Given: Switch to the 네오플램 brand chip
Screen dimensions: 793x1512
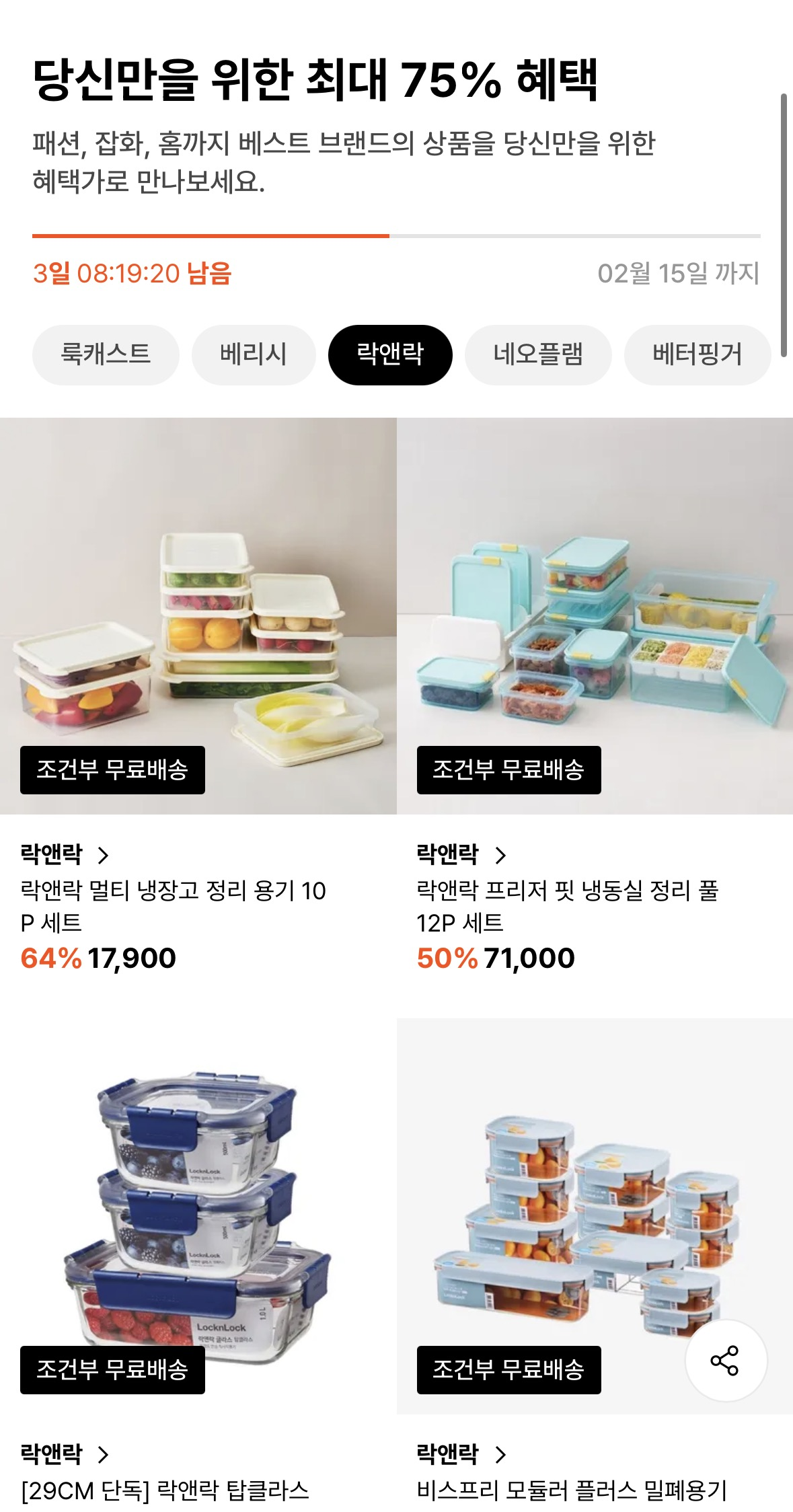Looking at the screenshot, I should 538,354.
